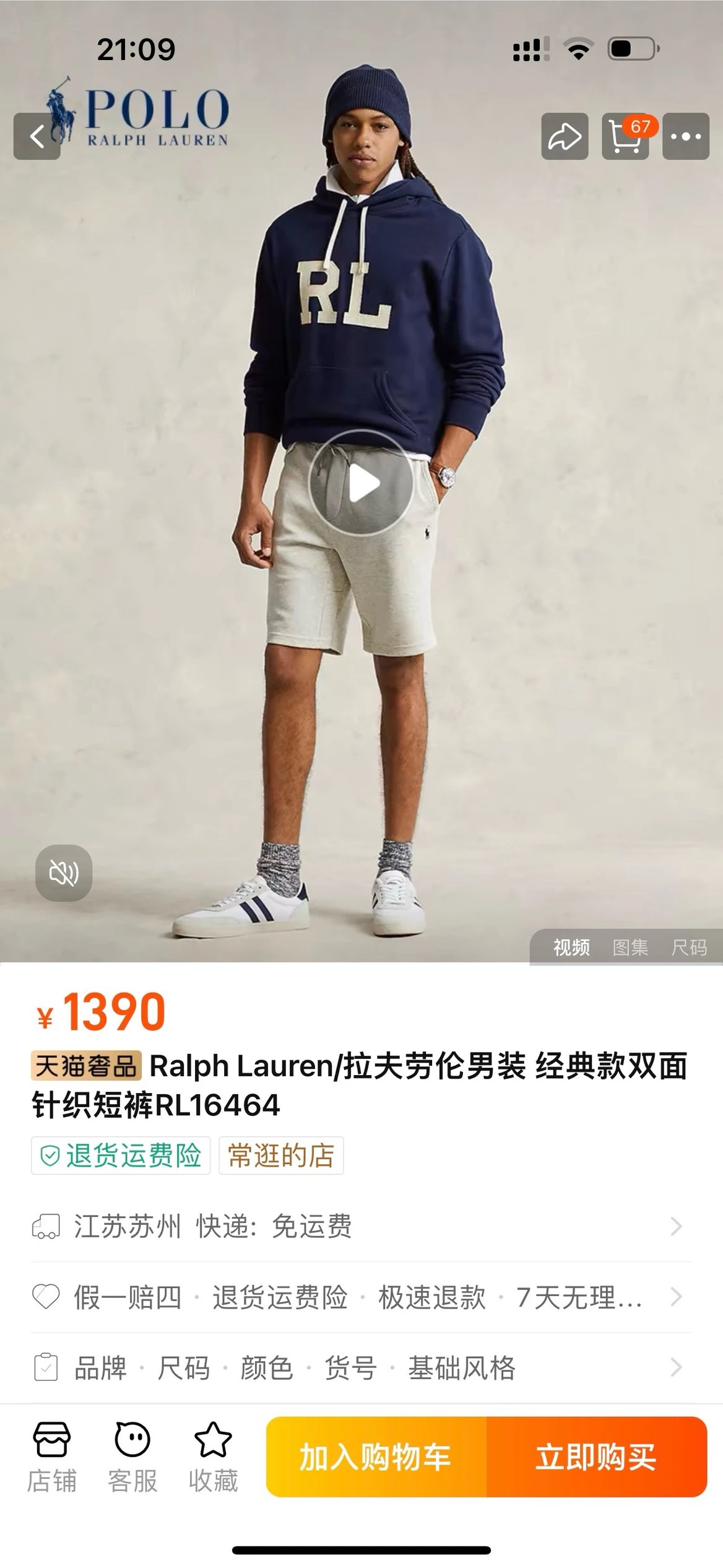Select the 视频 tab
Screen dimensions: 723x1568
571,947
